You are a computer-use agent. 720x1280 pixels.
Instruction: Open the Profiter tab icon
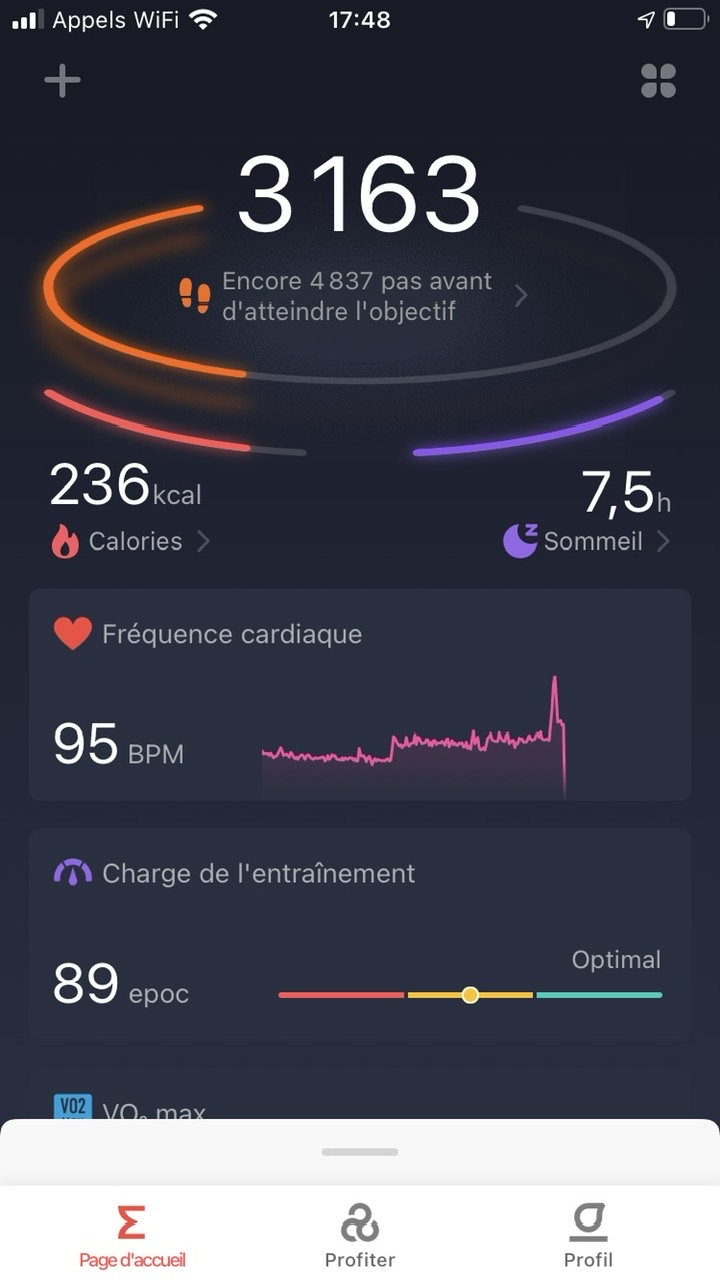point(359,1222)
